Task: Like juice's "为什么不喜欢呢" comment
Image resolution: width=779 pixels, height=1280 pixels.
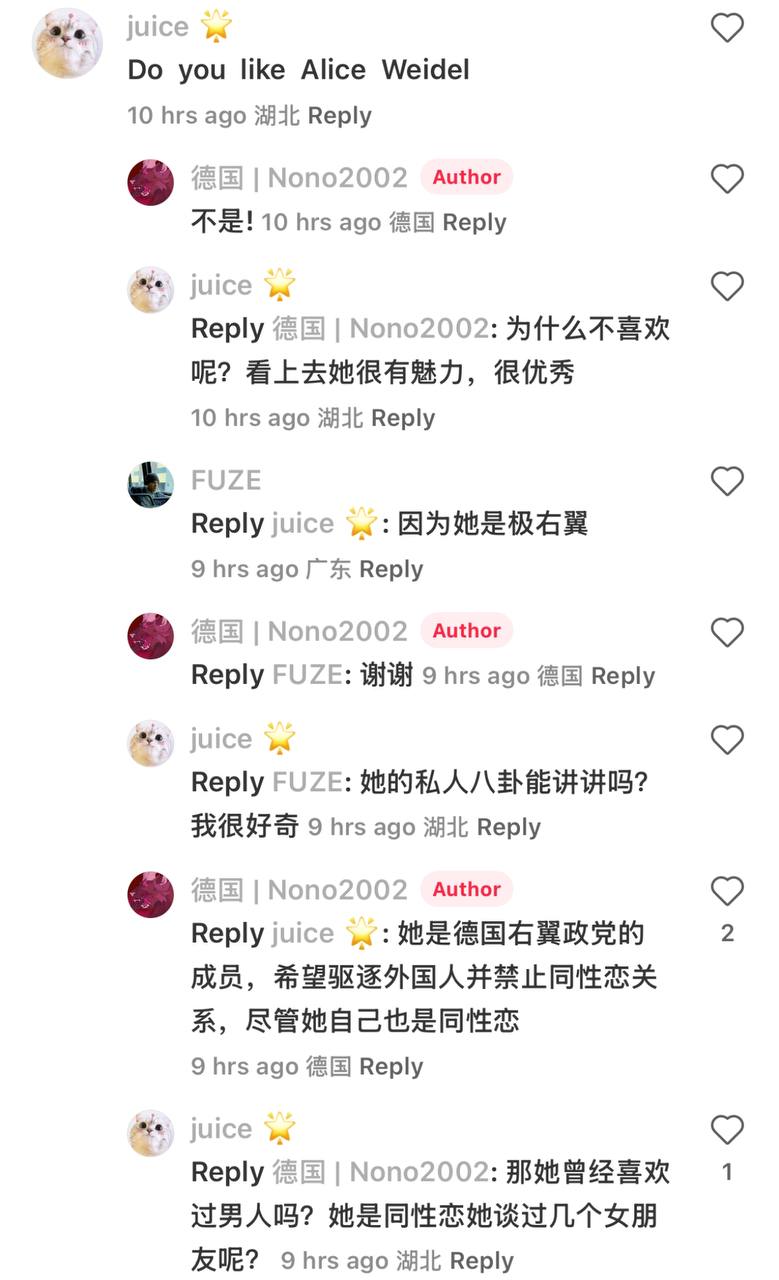Action: click(x=727, y=287)
